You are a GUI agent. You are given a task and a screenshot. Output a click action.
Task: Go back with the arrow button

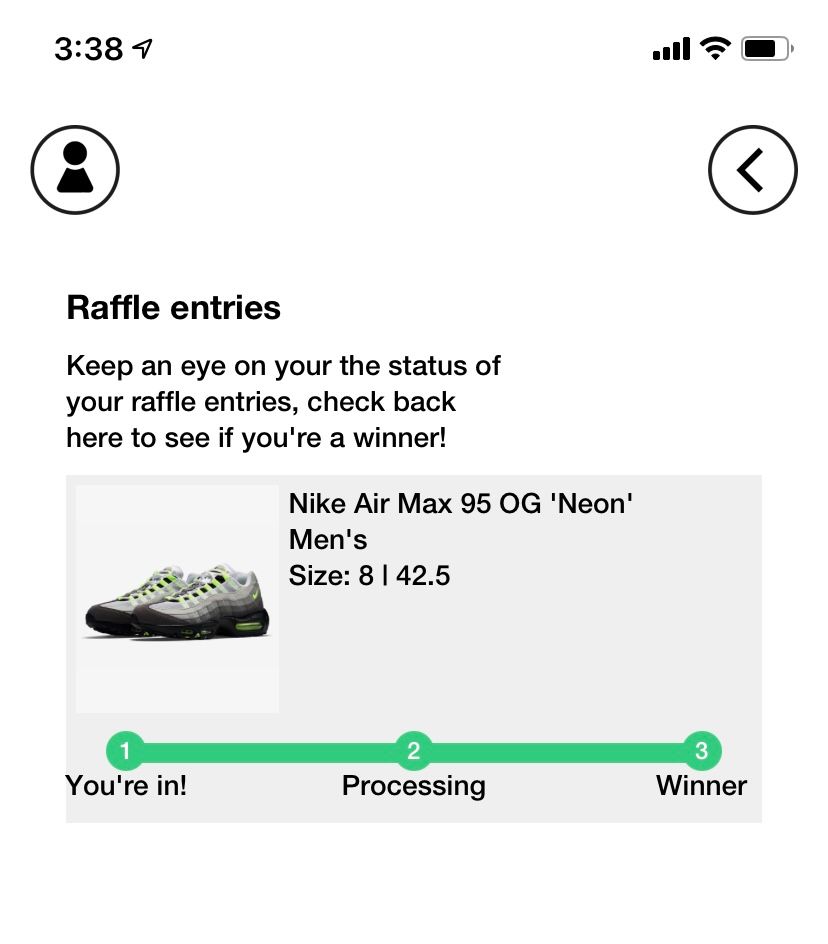tap(752, 170)
